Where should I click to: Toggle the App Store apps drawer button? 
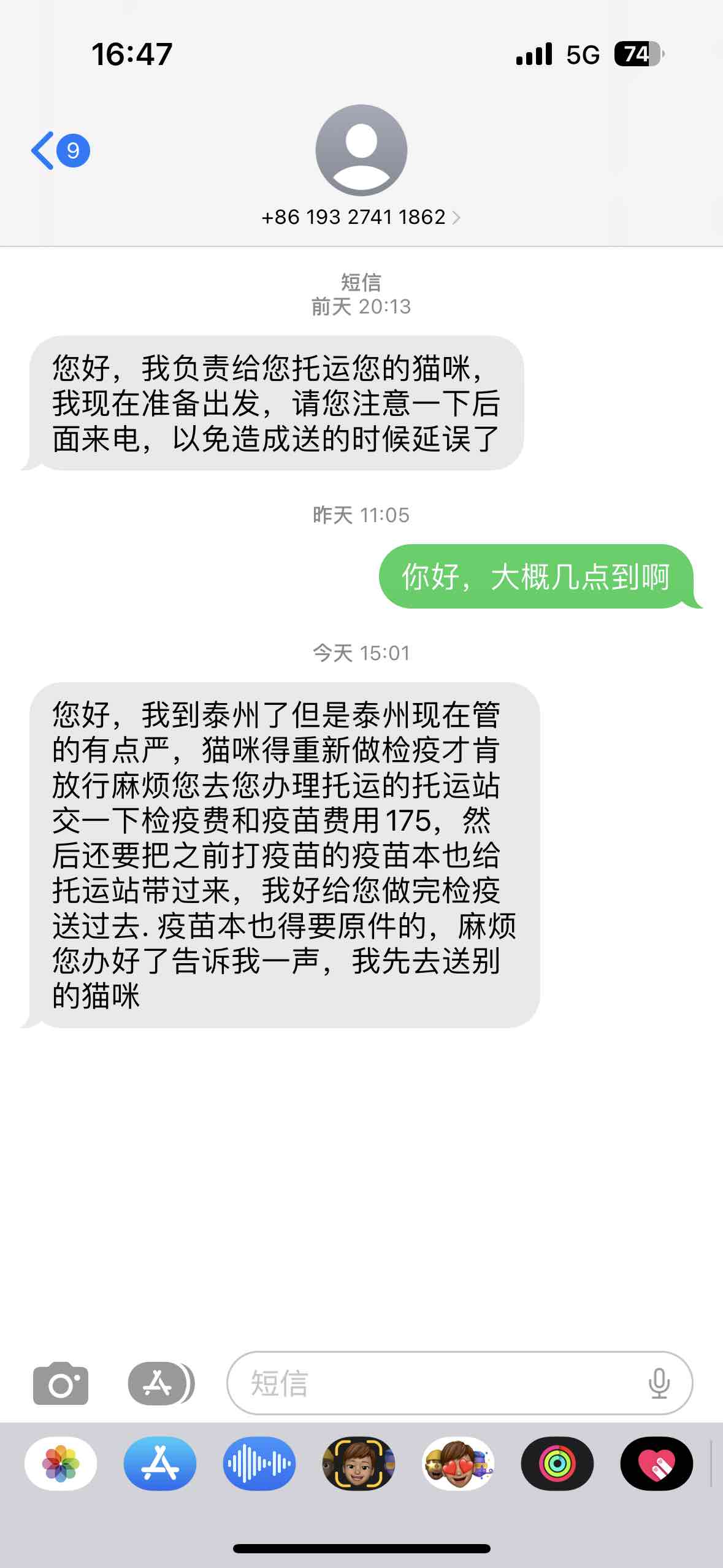[x=159, y=1383]
